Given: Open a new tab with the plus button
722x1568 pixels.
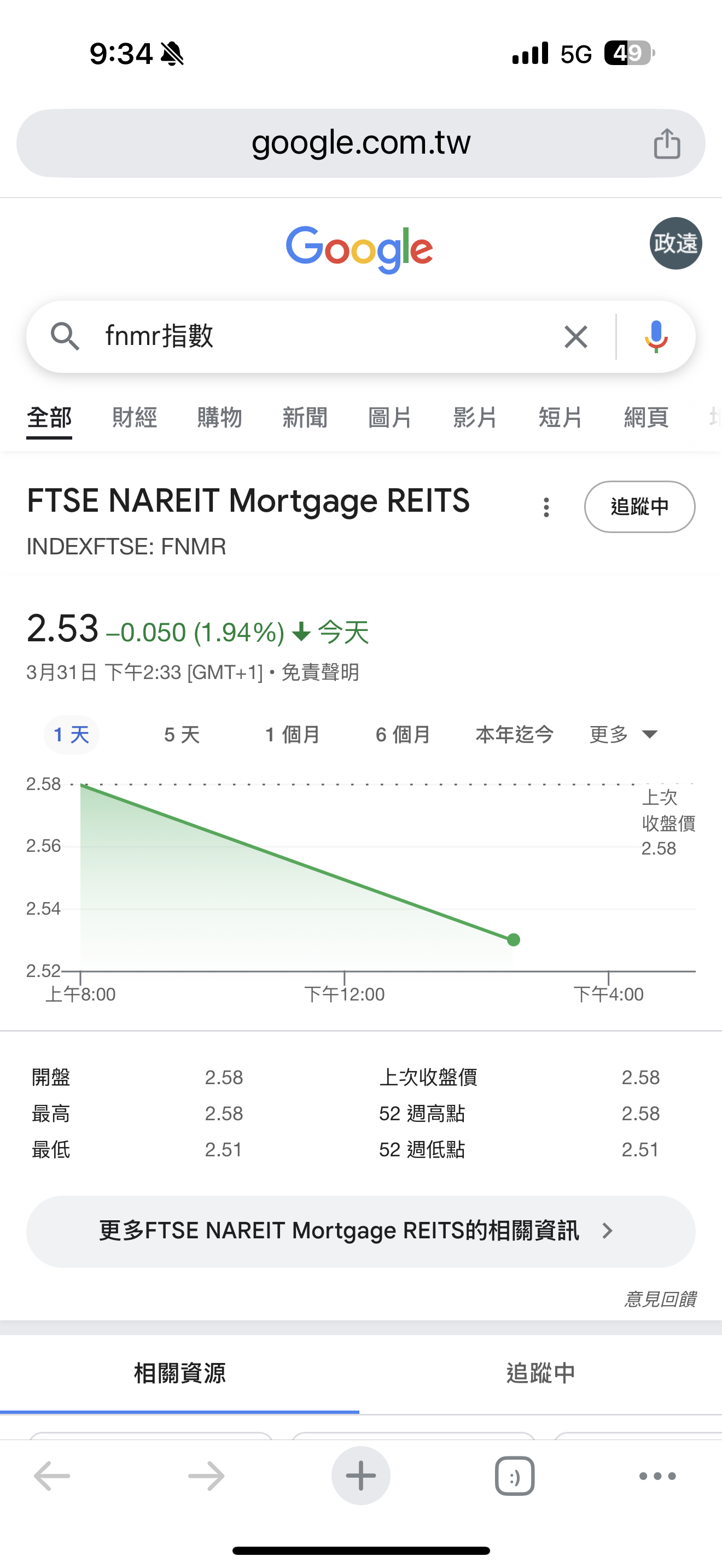Looking at the screenshot, I should (x=360, y=1476).
